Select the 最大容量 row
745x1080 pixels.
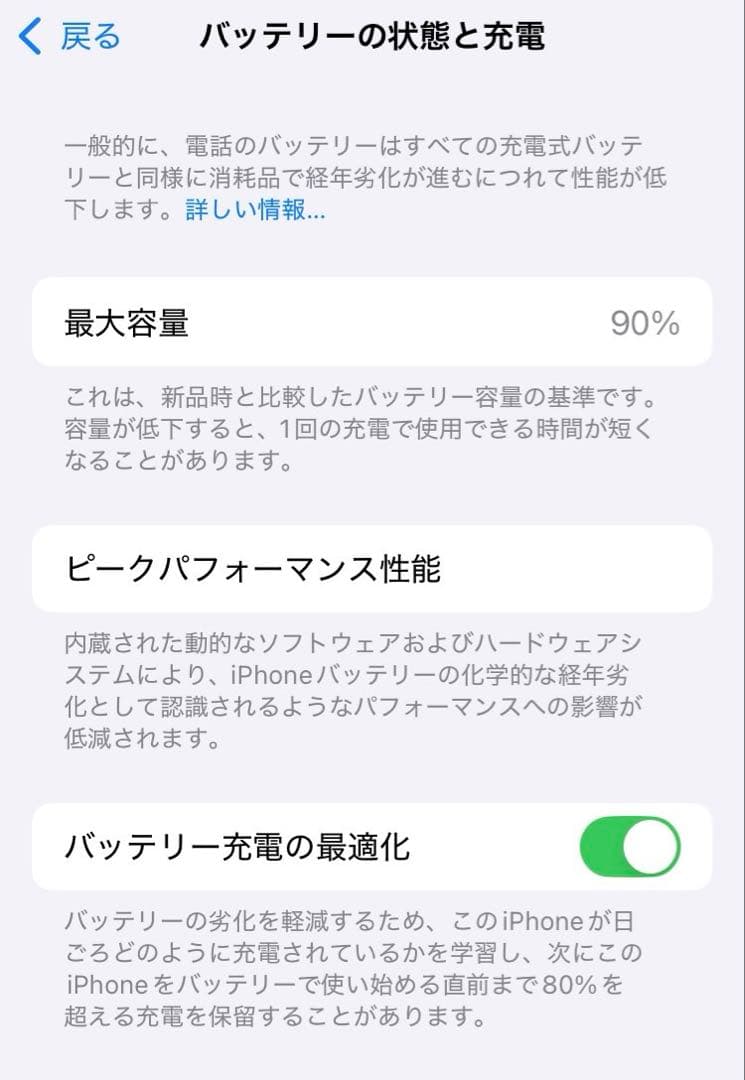coord(372,324)
